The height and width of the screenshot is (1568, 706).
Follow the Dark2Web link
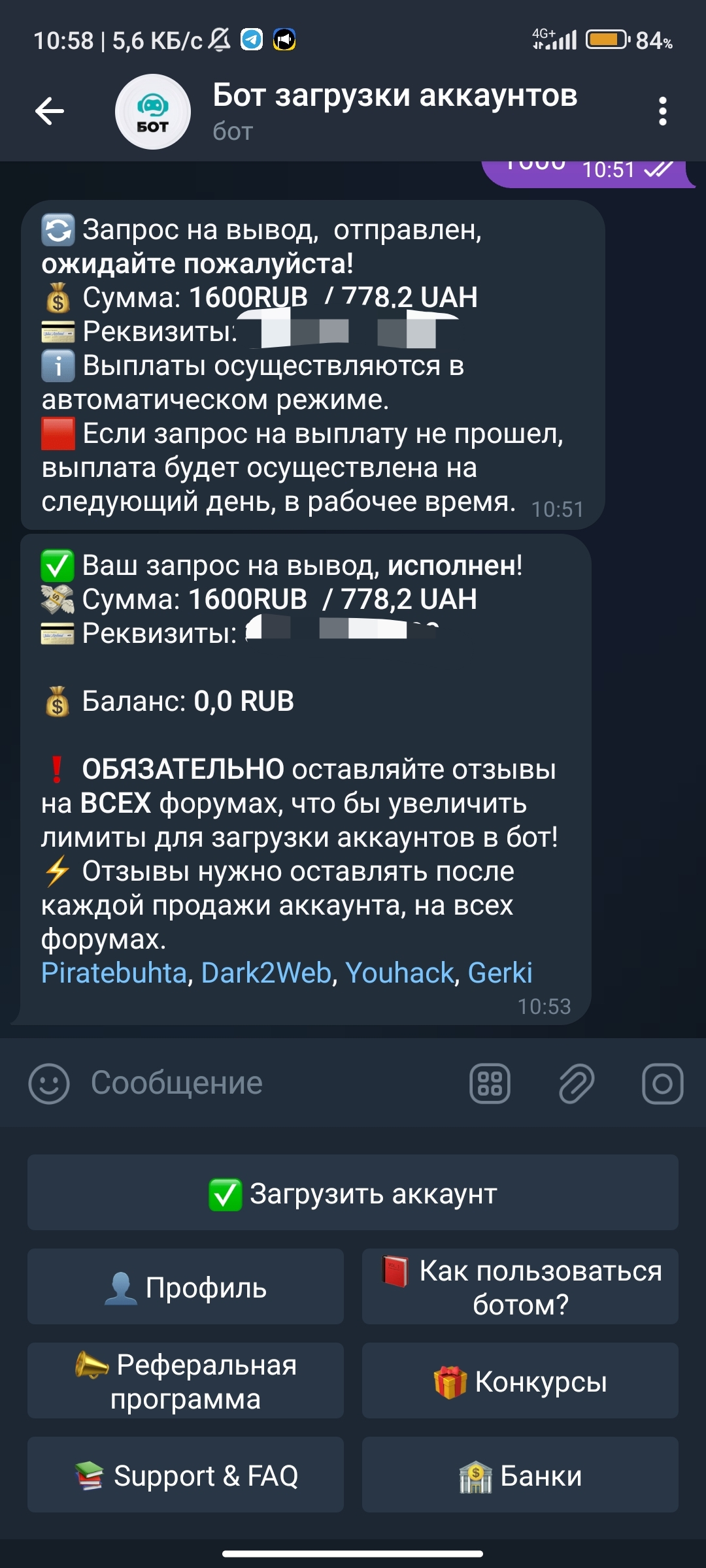(x=266, y=973)
